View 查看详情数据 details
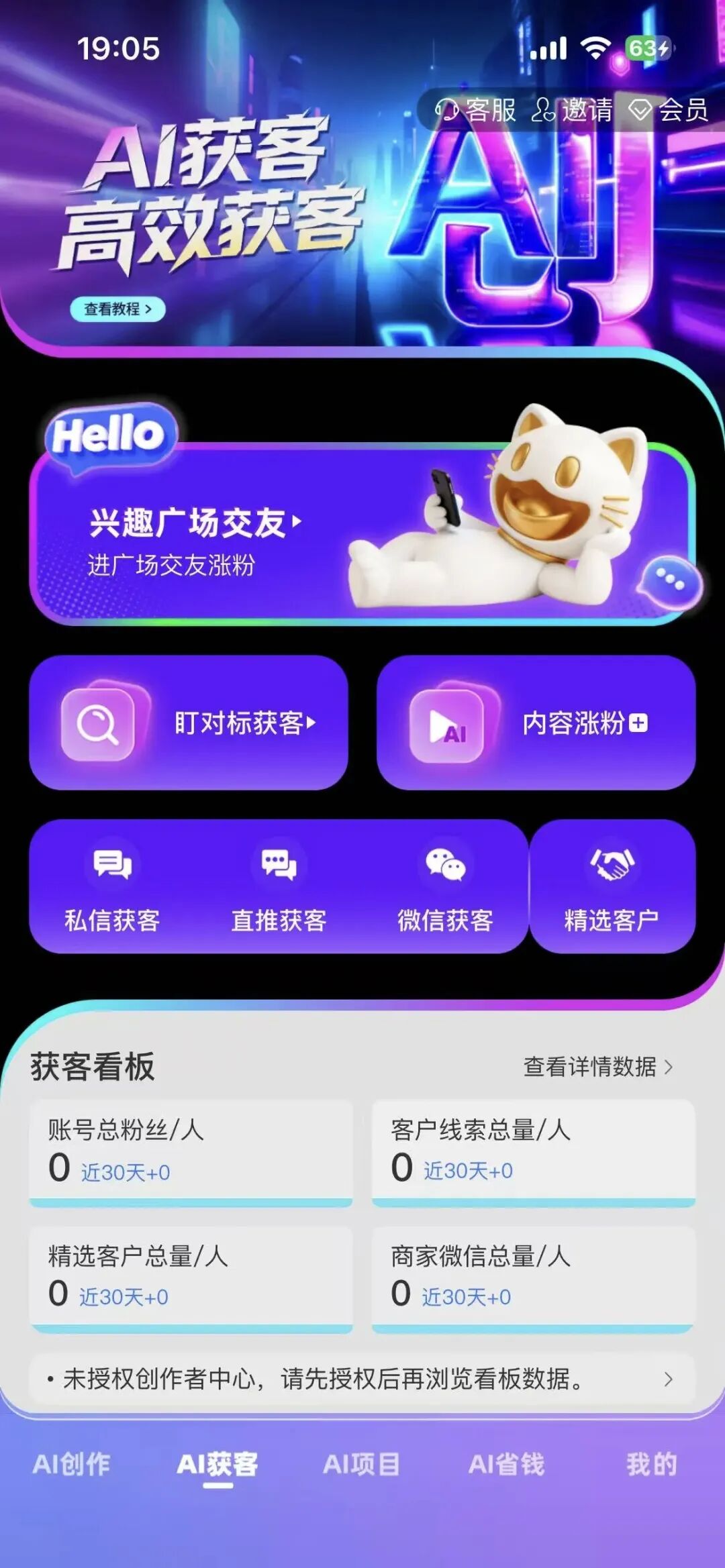Viewport: 725px width, 1568px height. [x=597, y=1066]
